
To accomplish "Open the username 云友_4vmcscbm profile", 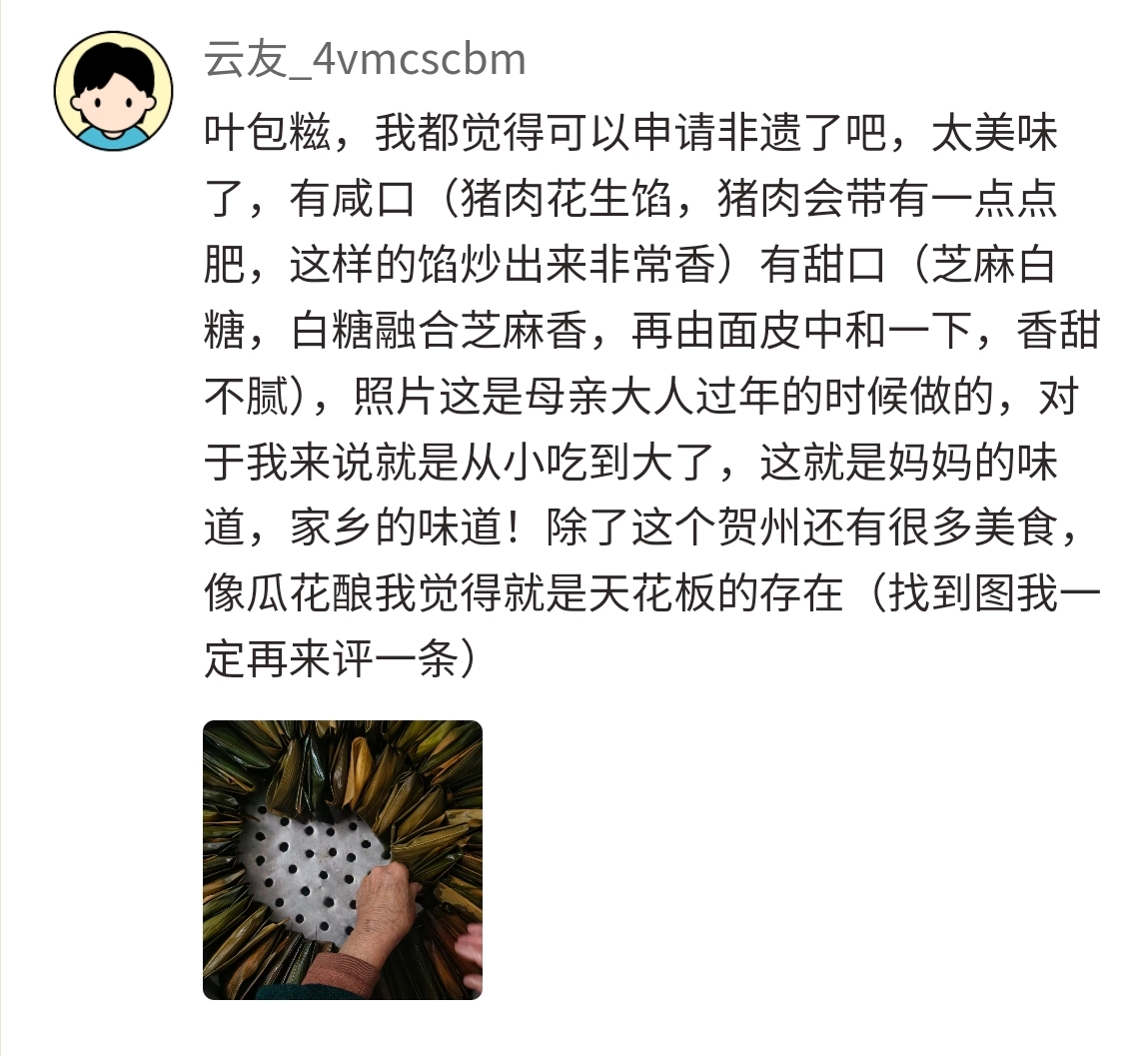I will [x=365, y=60].
